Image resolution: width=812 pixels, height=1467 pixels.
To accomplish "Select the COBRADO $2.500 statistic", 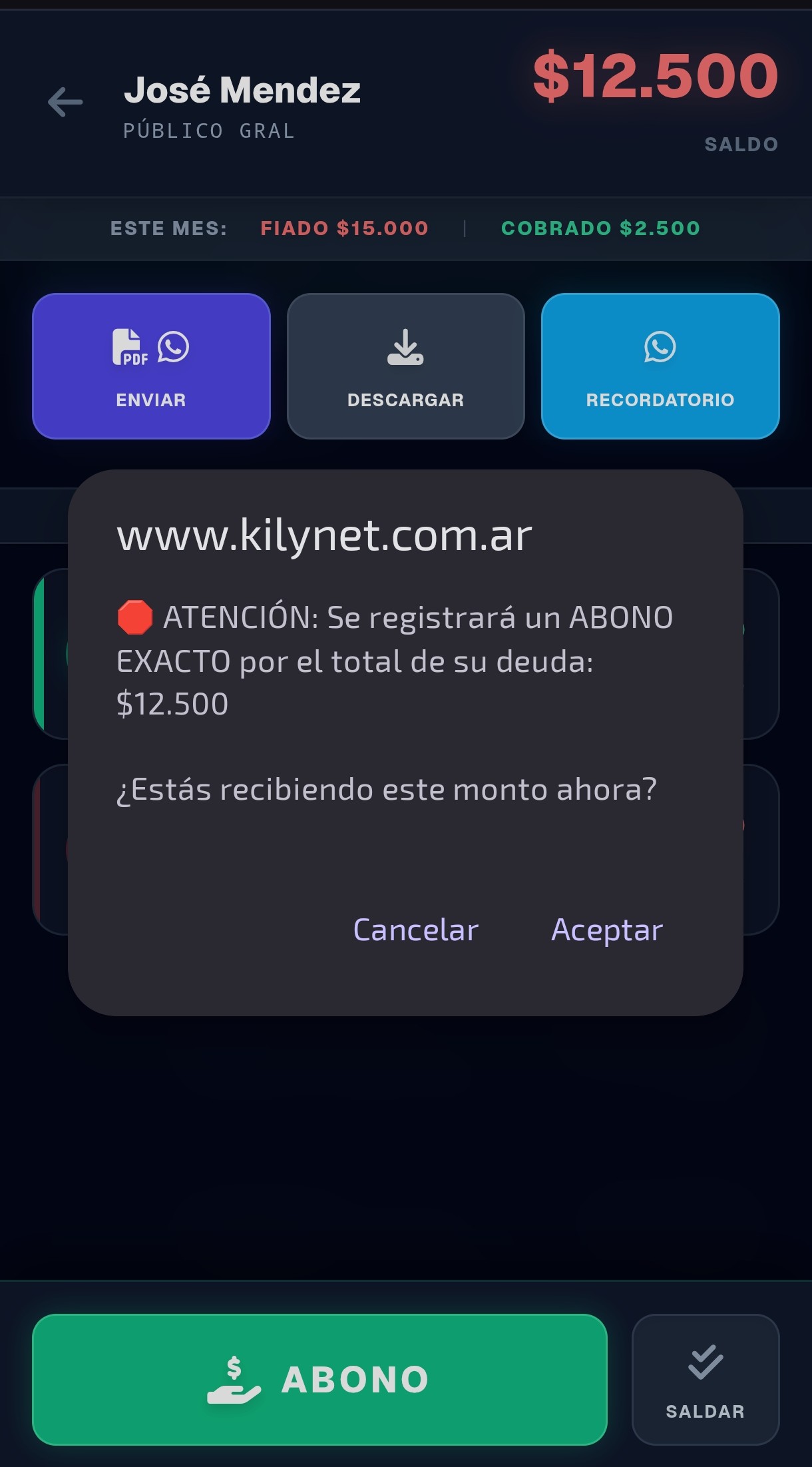I will [x=600, y=228].
